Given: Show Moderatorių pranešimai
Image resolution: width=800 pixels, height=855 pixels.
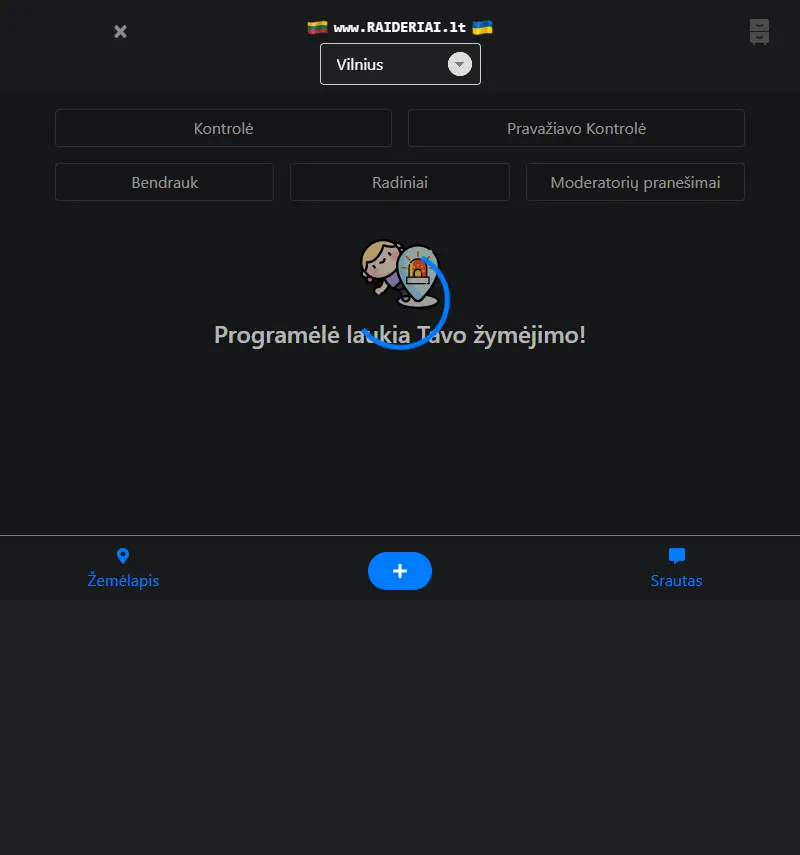Looking at the screenshot, I should pos(635,182).
